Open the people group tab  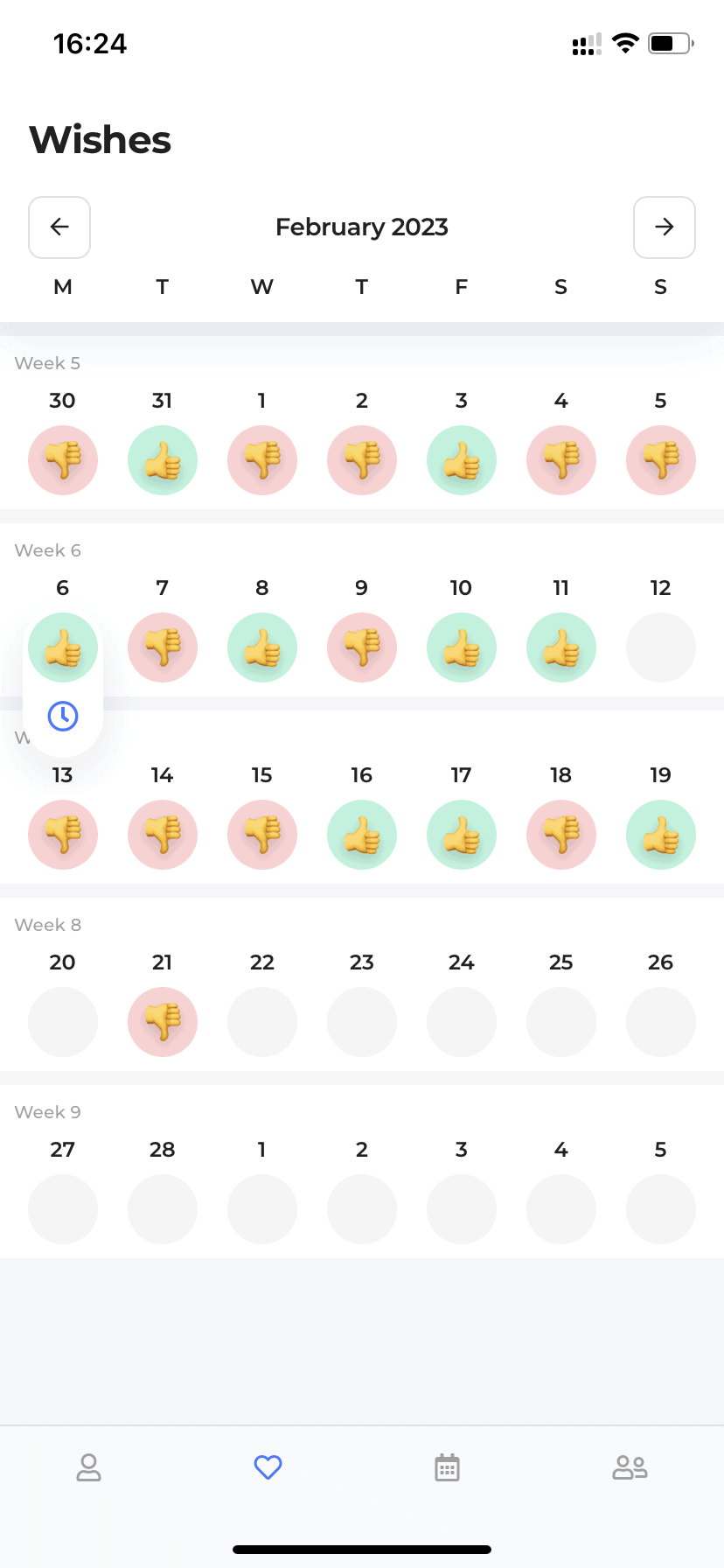630,1467
